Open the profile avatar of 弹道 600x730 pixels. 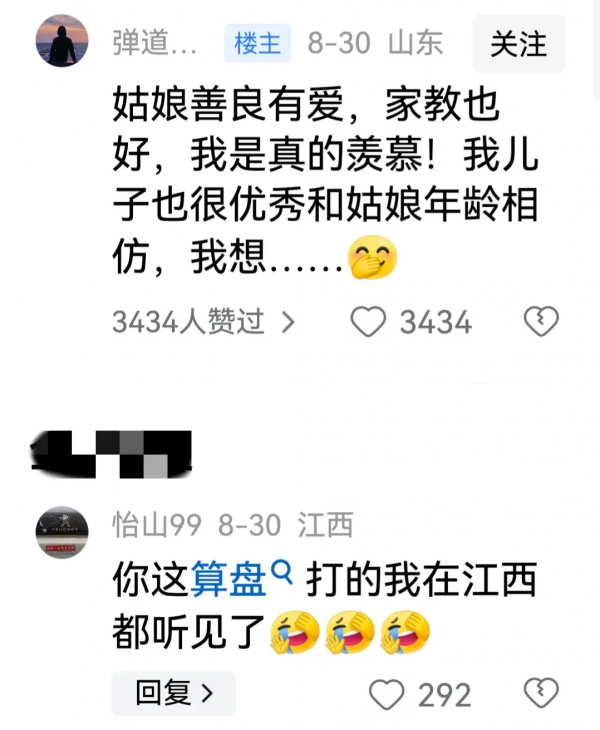pyautogui.click(x=62, y=44)
